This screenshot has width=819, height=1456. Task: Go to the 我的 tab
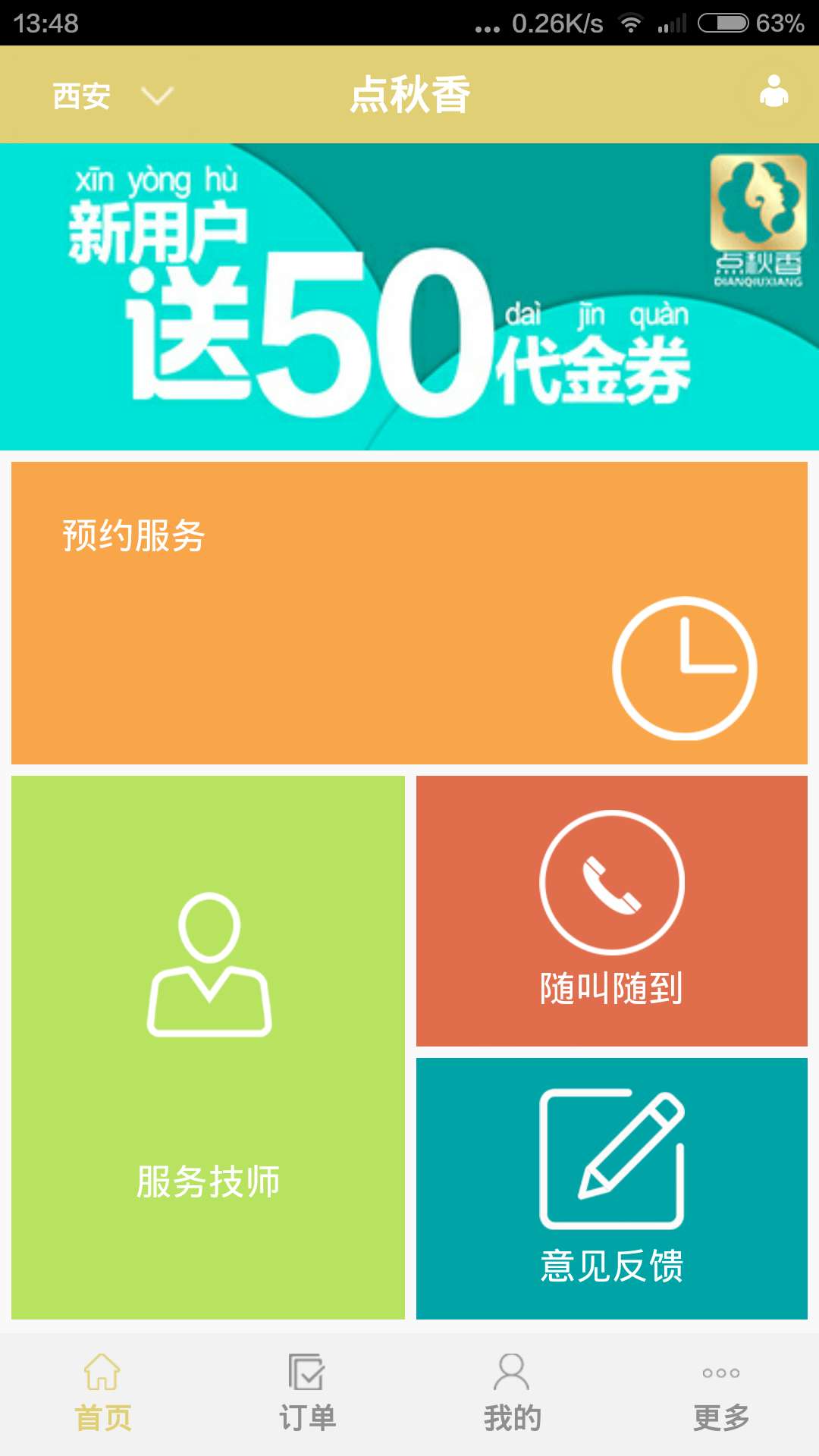pyautogui.click(x=512, y=1394)
